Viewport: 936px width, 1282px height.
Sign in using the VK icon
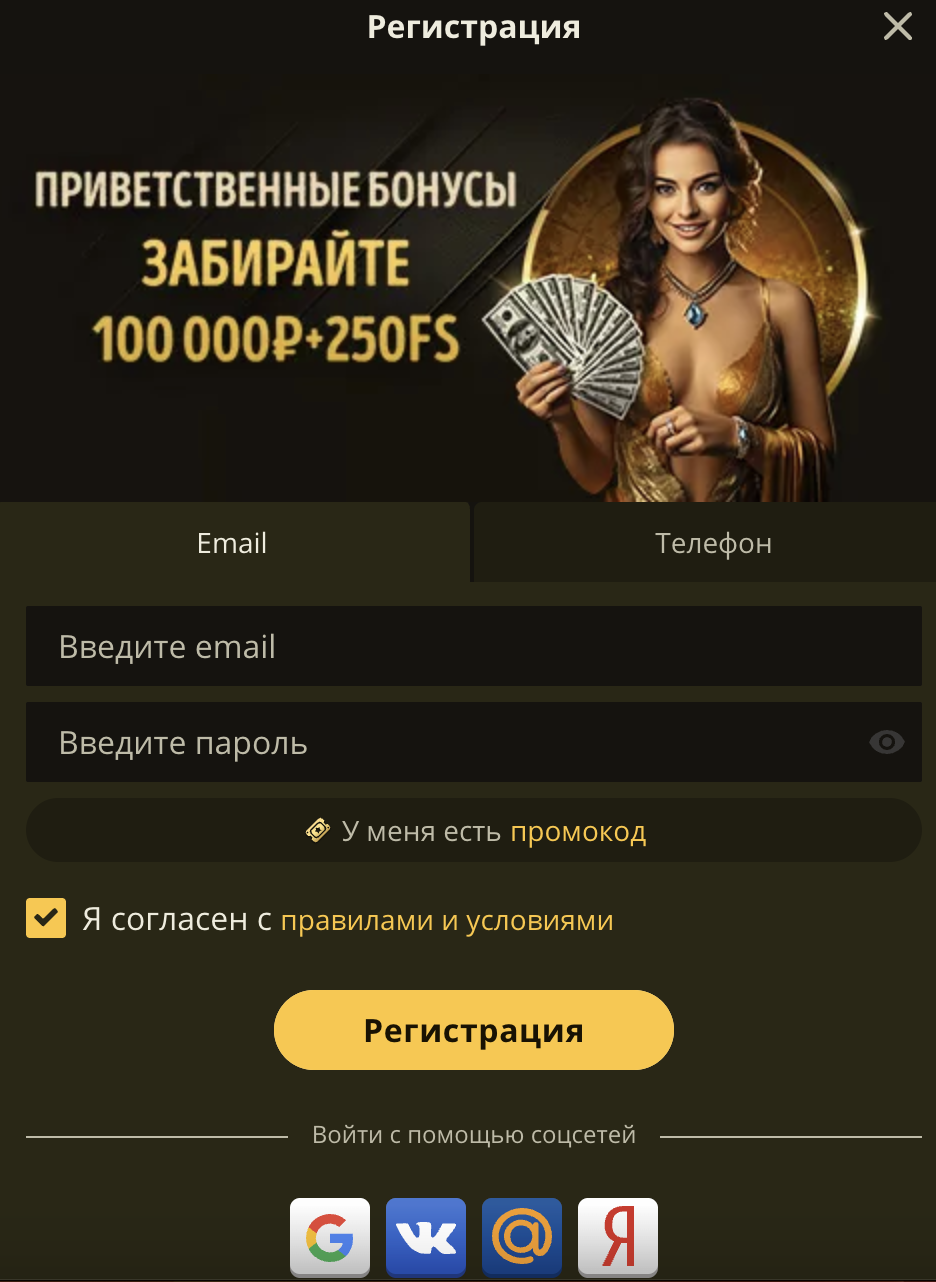point(426,1237)
